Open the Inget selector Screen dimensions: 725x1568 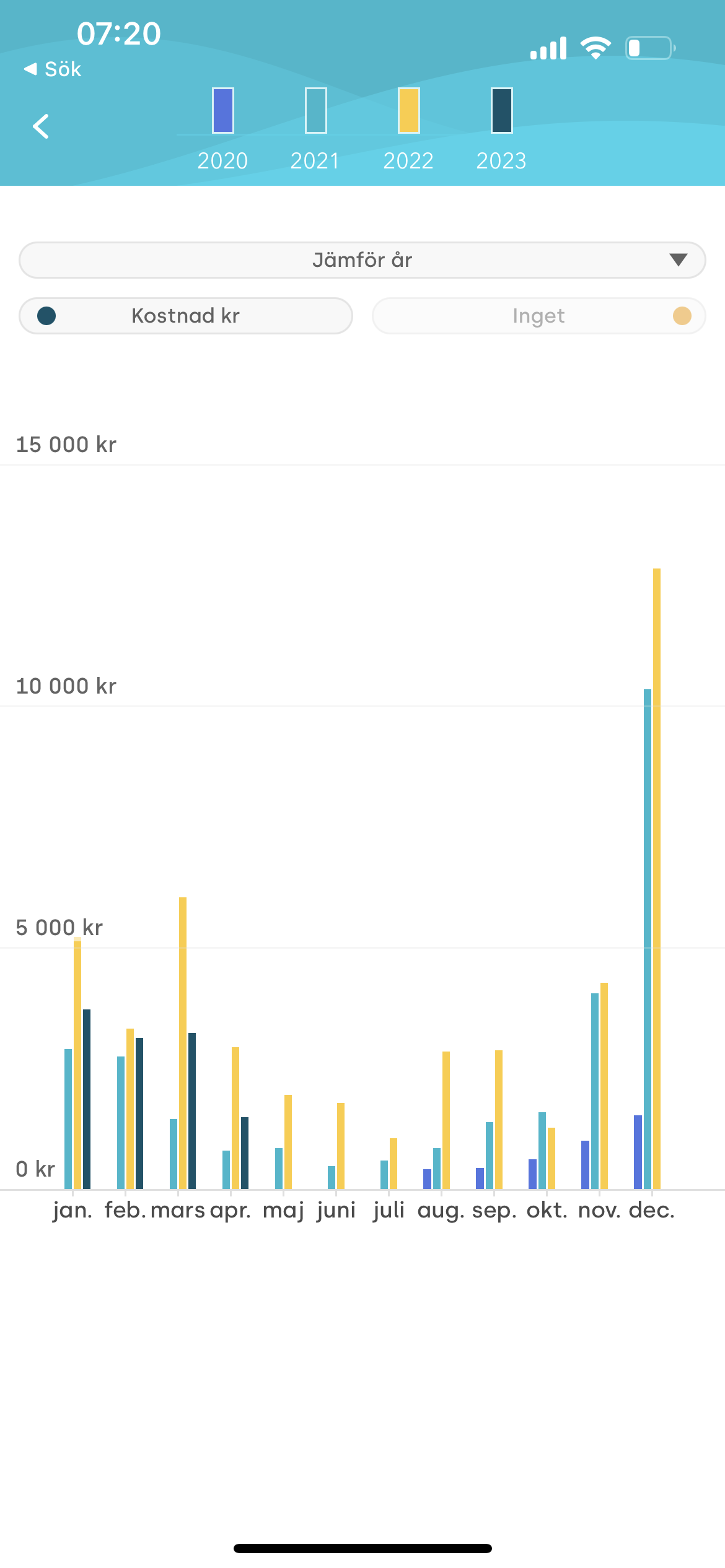[538, 316]
